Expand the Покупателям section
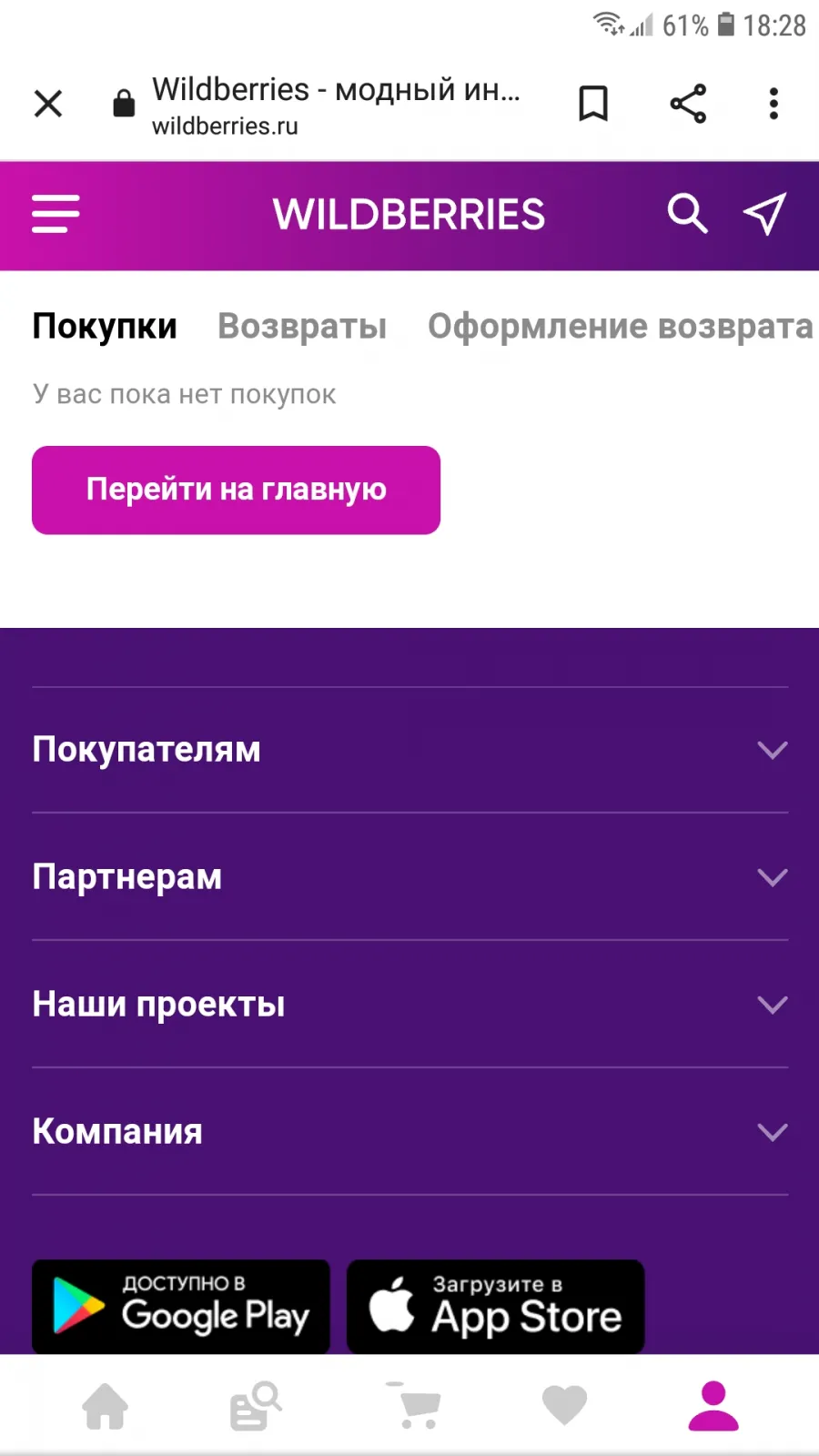 coord(409,750)
